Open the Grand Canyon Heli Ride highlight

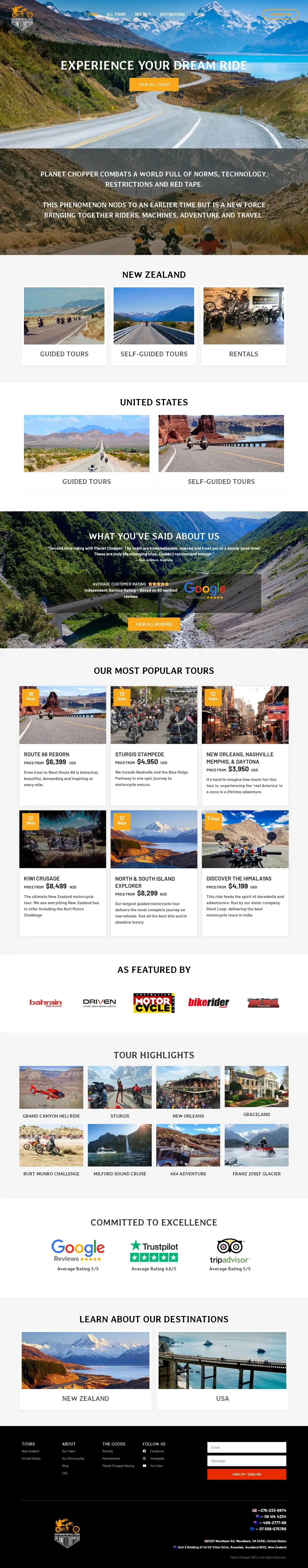[x=51, y=1093]
